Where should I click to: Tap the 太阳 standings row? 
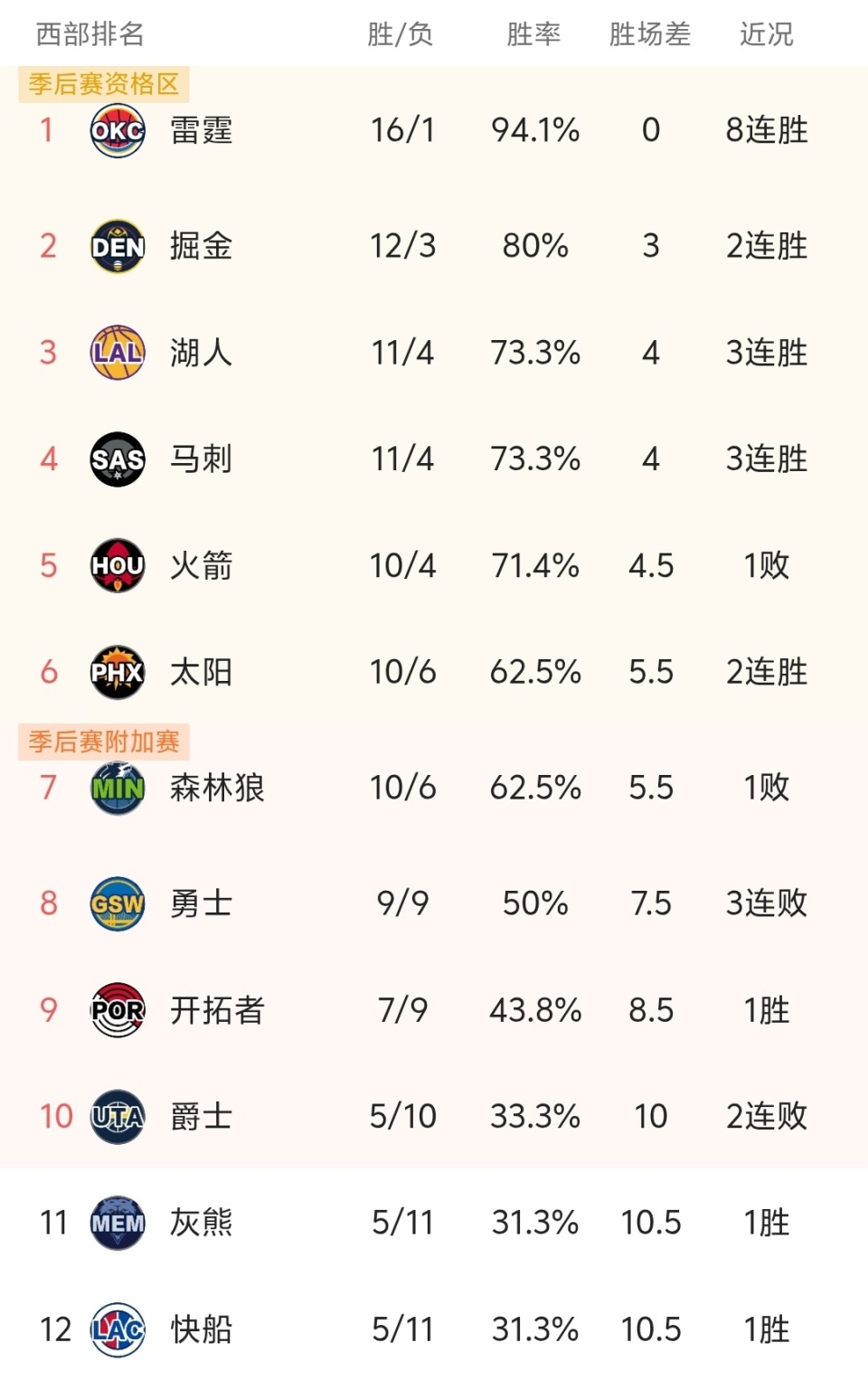pyautogui.click(x=201, y=673)
